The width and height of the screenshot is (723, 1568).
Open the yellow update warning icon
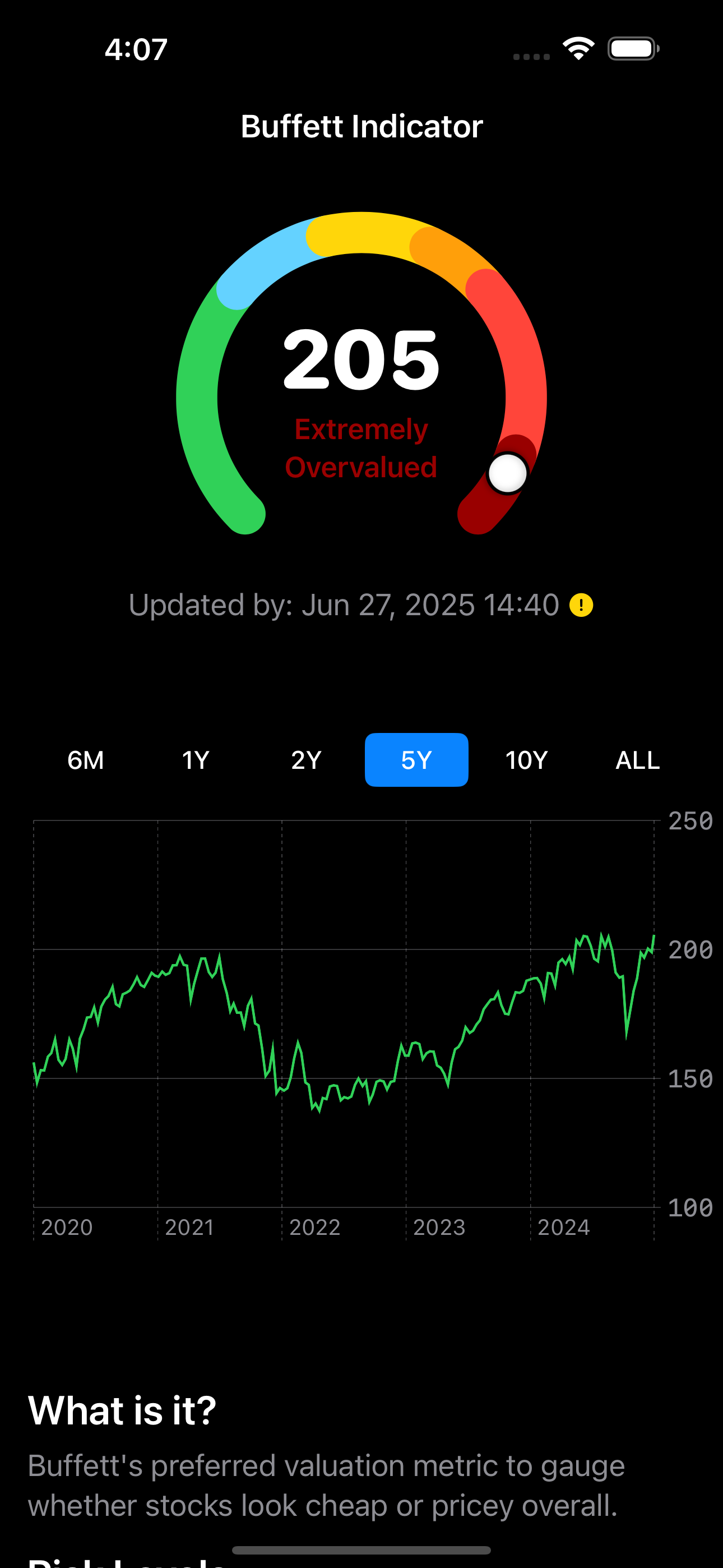click(581, 605)
